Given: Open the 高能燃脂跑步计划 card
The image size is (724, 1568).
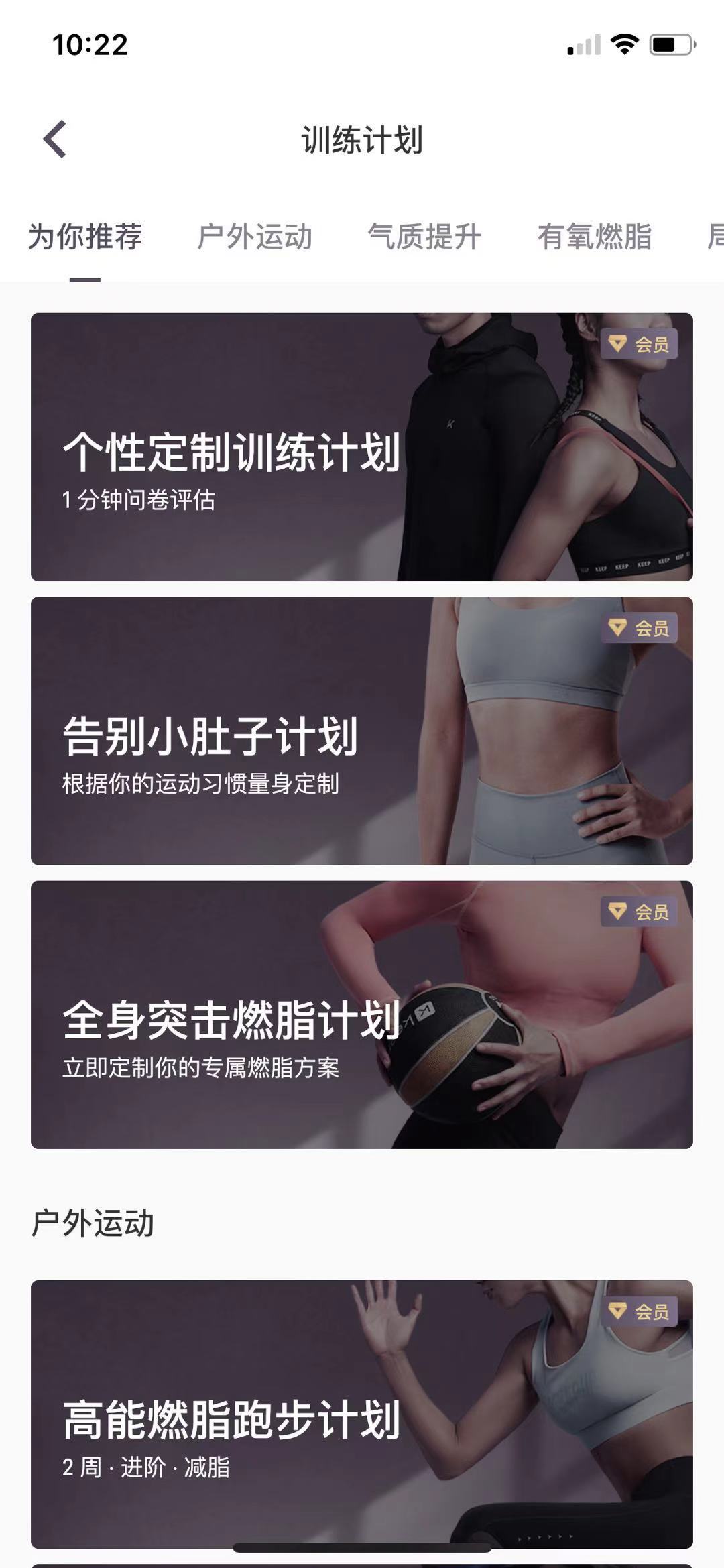Looking at the screenshot, I should pyautogui.click(x=362, y=1414).
